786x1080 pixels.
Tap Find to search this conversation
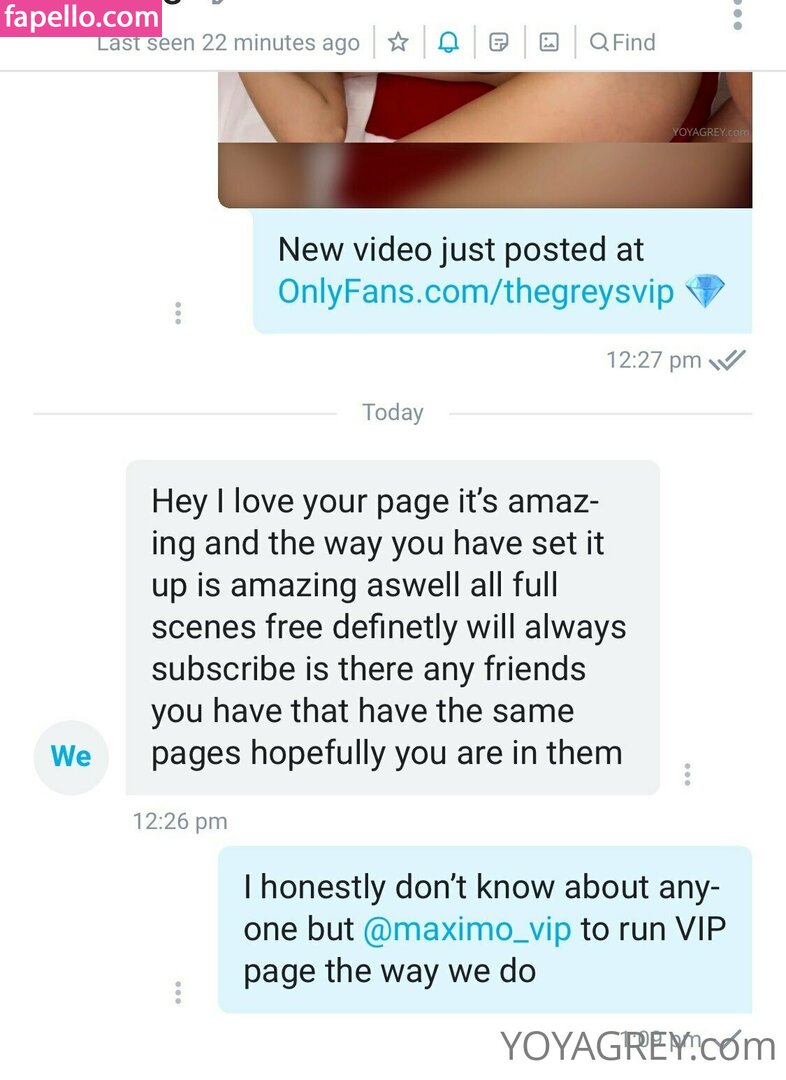tap(623, 43)
